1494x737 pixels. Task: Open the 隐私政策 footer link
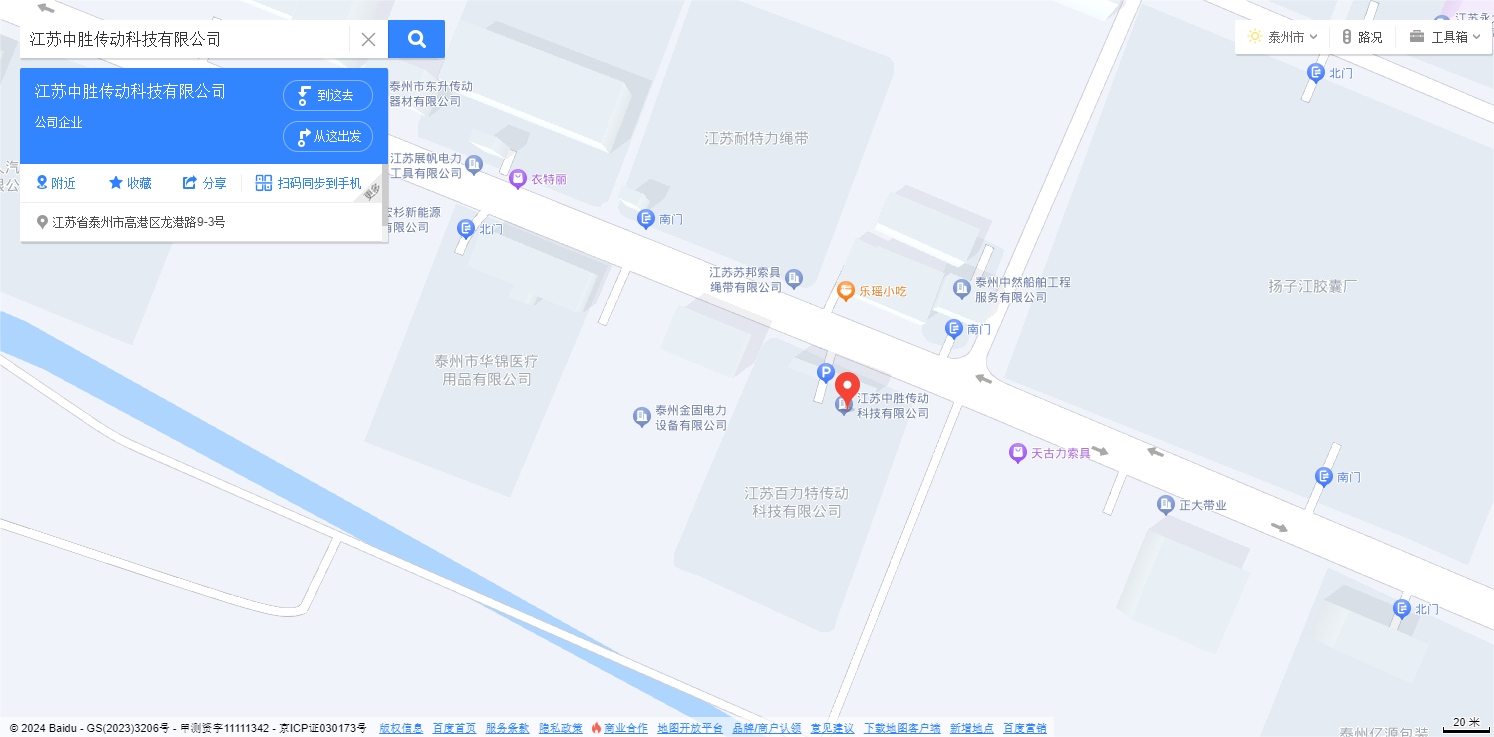[x=560, y=728]
